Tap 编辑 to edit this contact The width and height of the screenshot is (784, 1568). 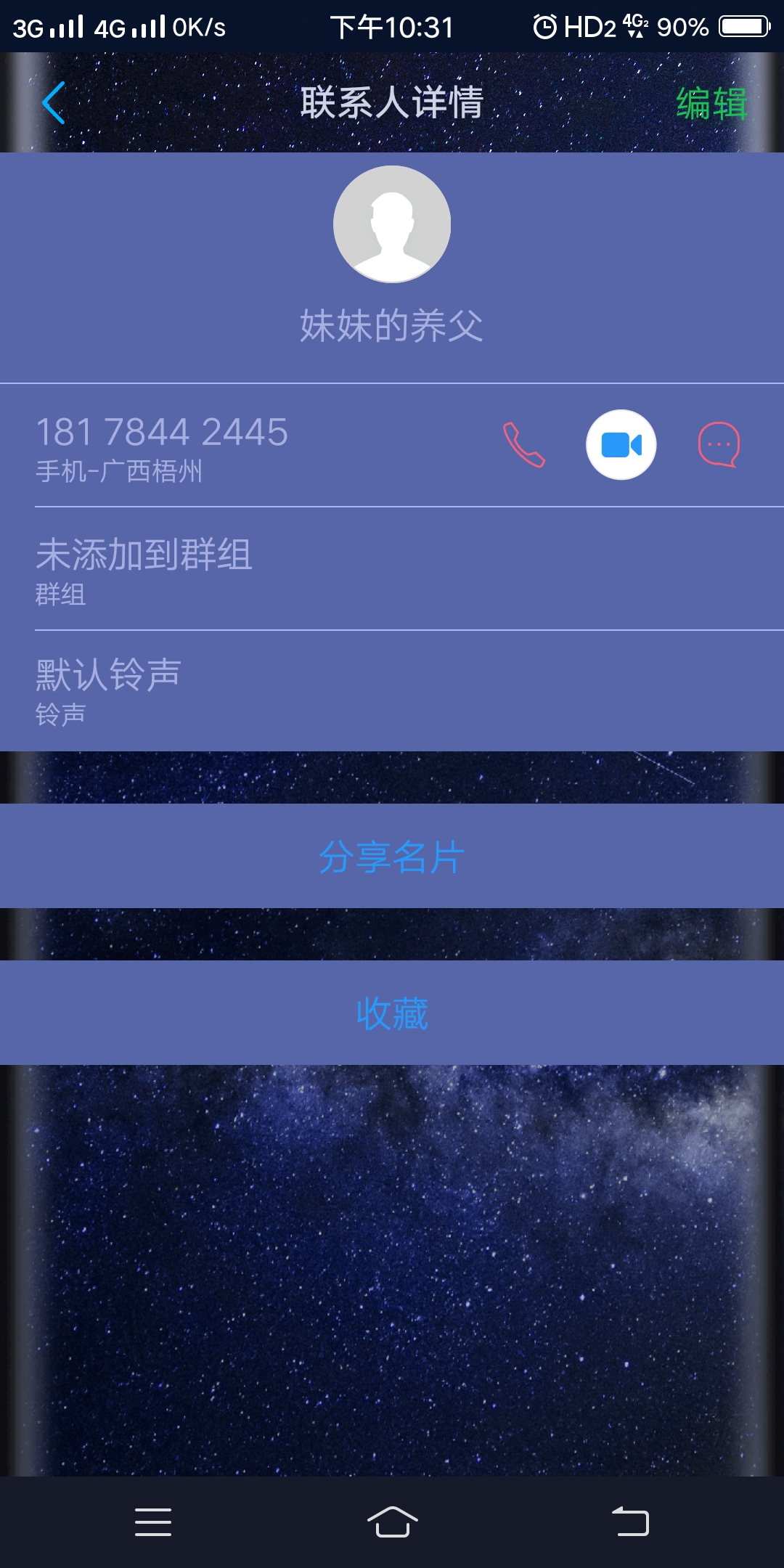[x=711, y=102]
